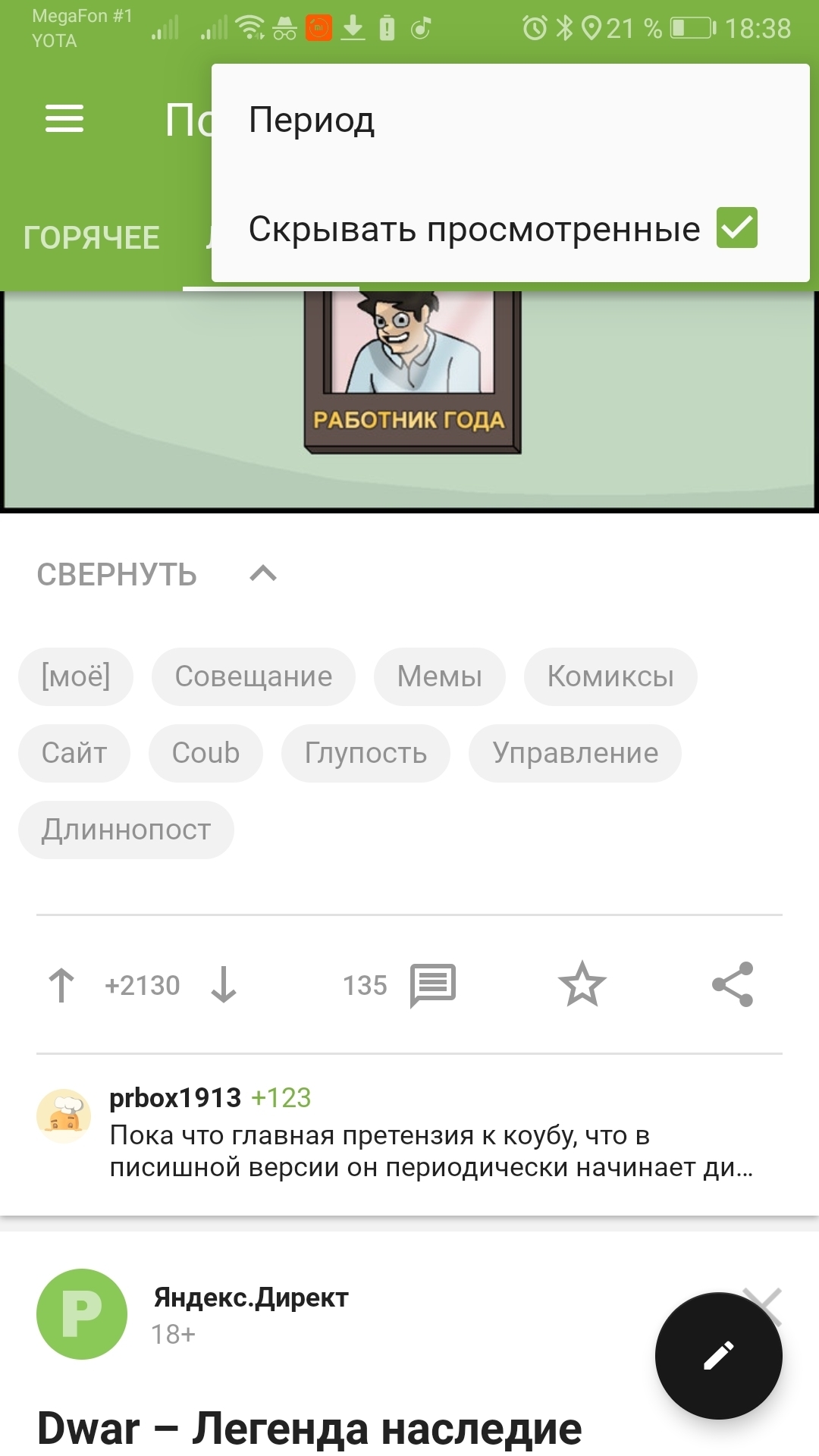Screen dimensions: 819x1456
Task: Uncheck Скрывать просмотренные checkbox
Action: coord(736,227)
